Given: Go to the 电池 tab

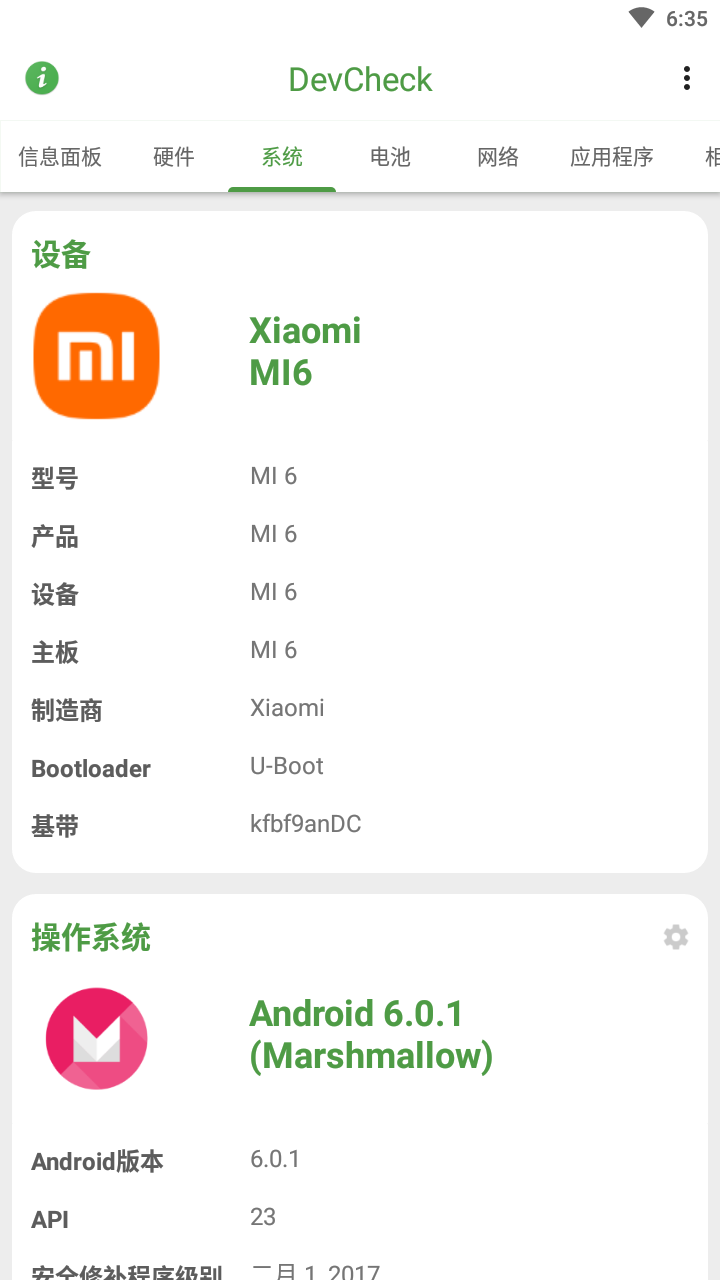Looking at the screenshot, I should 390,157.
